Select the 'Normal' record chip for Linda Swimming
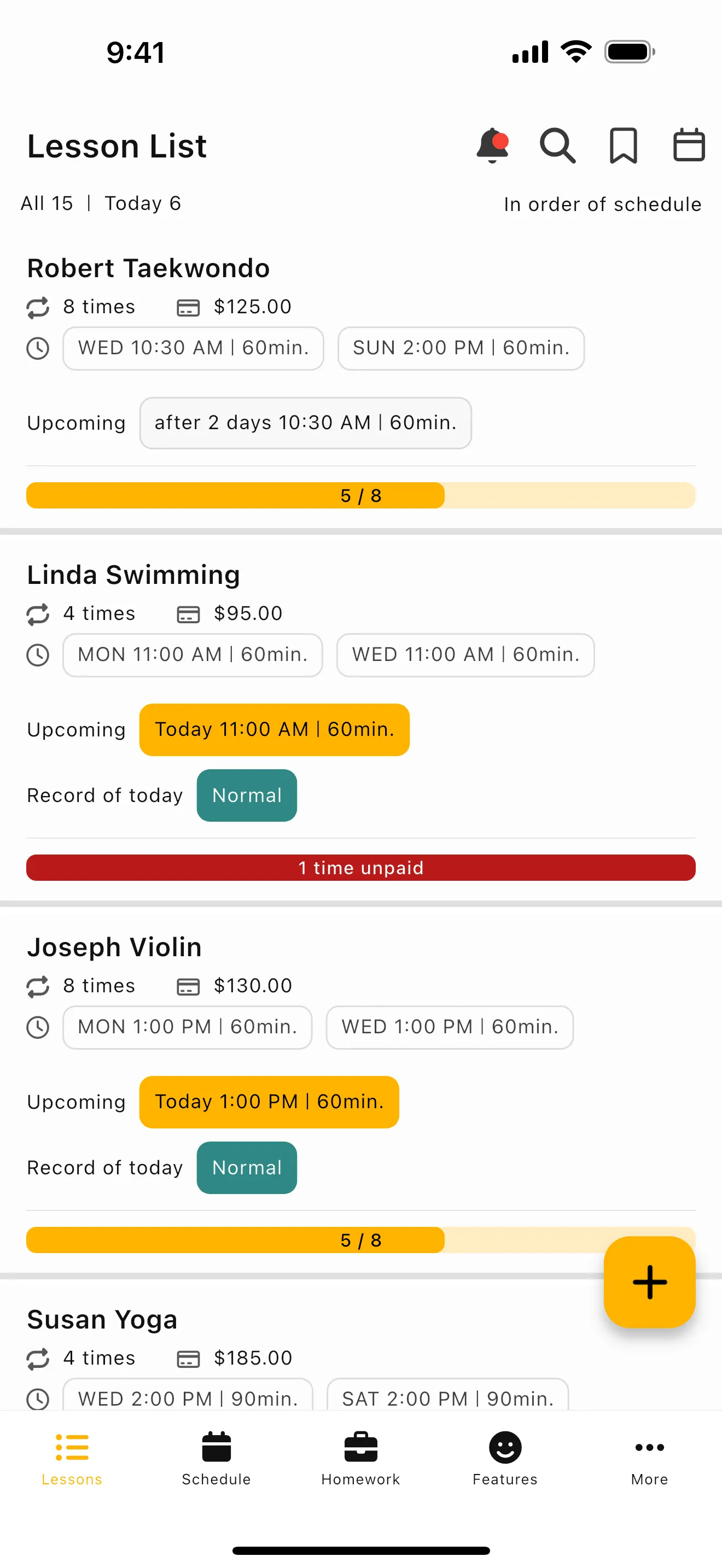 pyautogui.click(x=247, y=795)
